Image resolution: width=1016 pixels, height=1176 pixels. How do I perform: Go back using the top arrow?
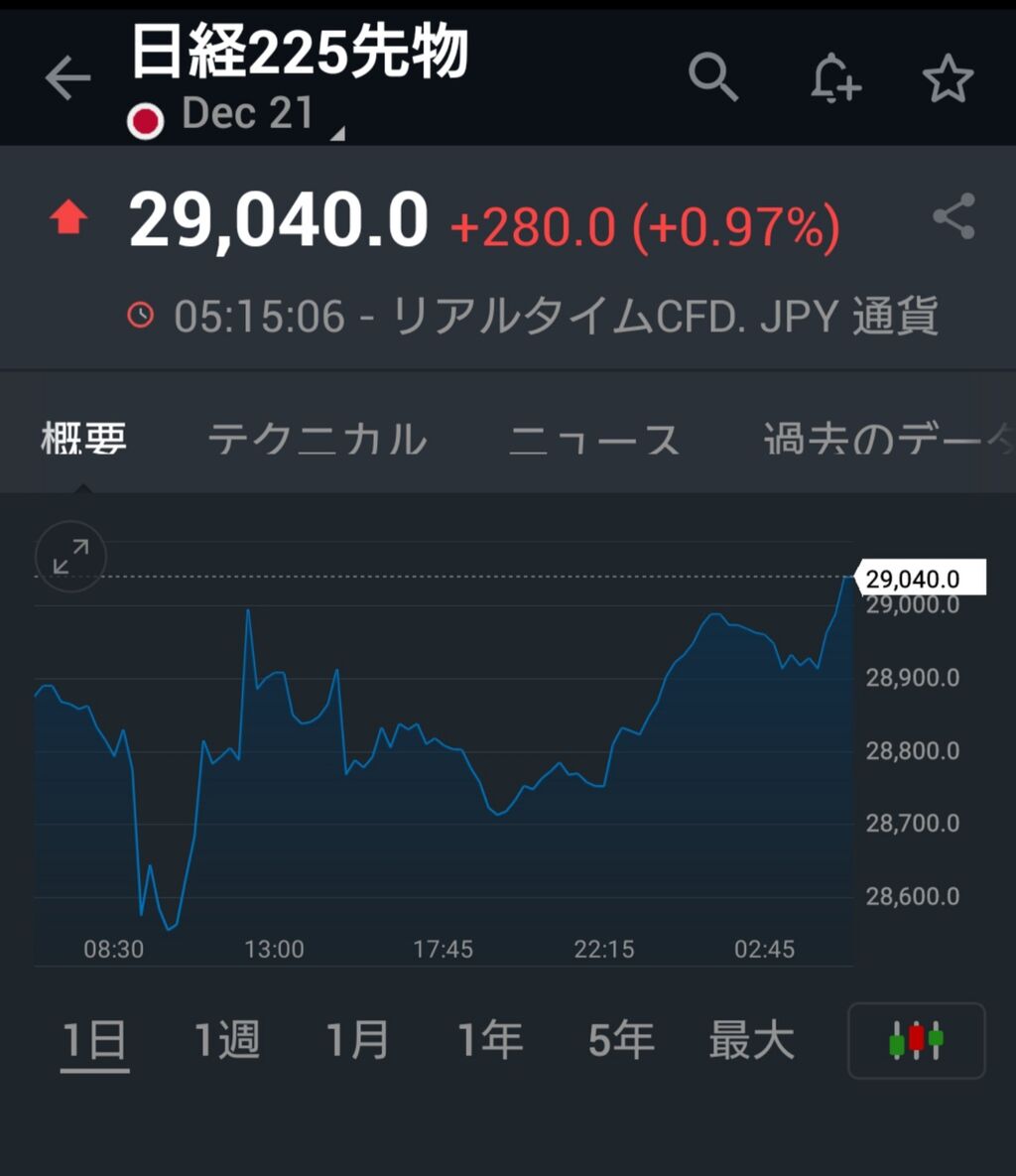(67, 77)
